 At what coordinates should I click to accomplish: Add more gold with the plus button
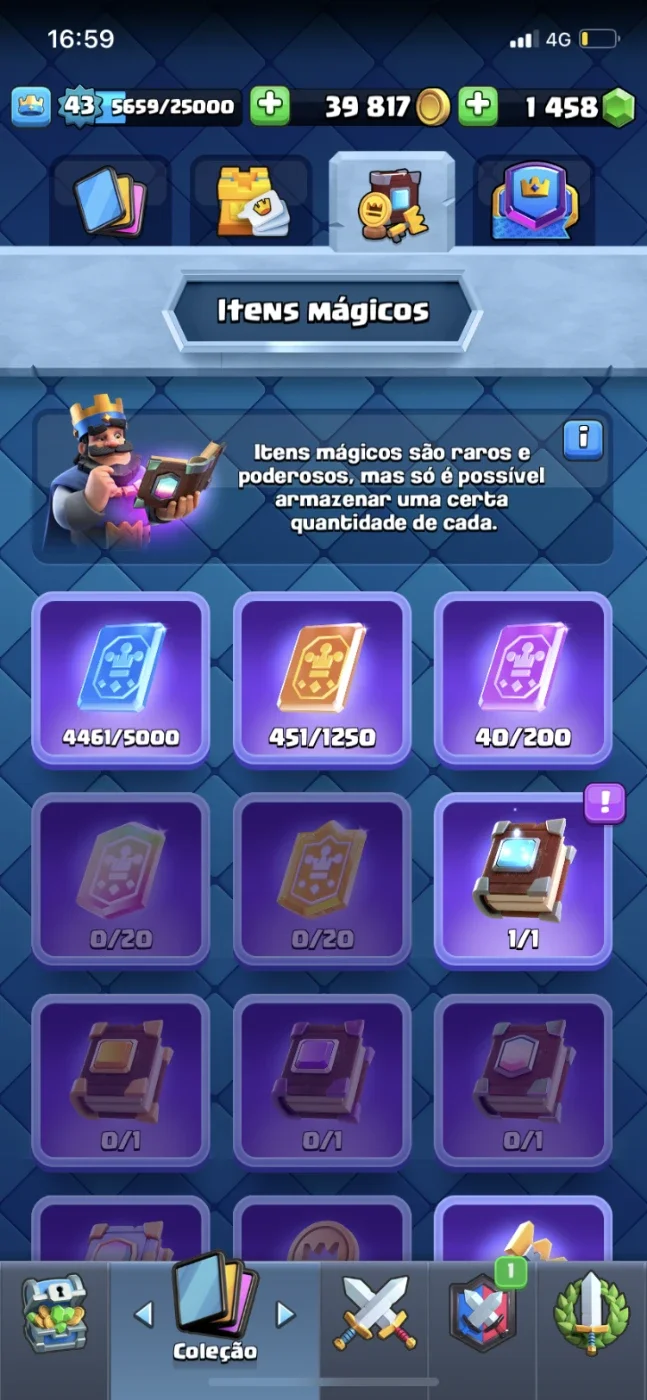[x=269, y=106]
